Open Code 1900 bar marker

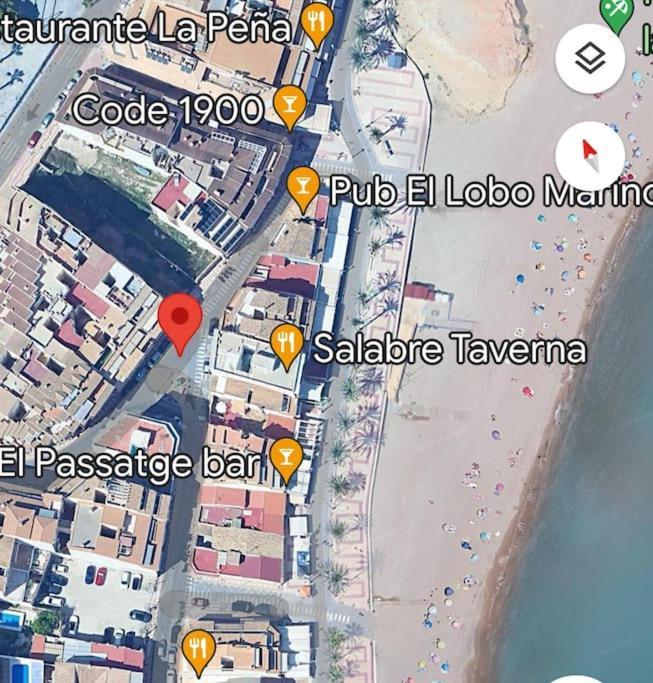click(289, 107)
